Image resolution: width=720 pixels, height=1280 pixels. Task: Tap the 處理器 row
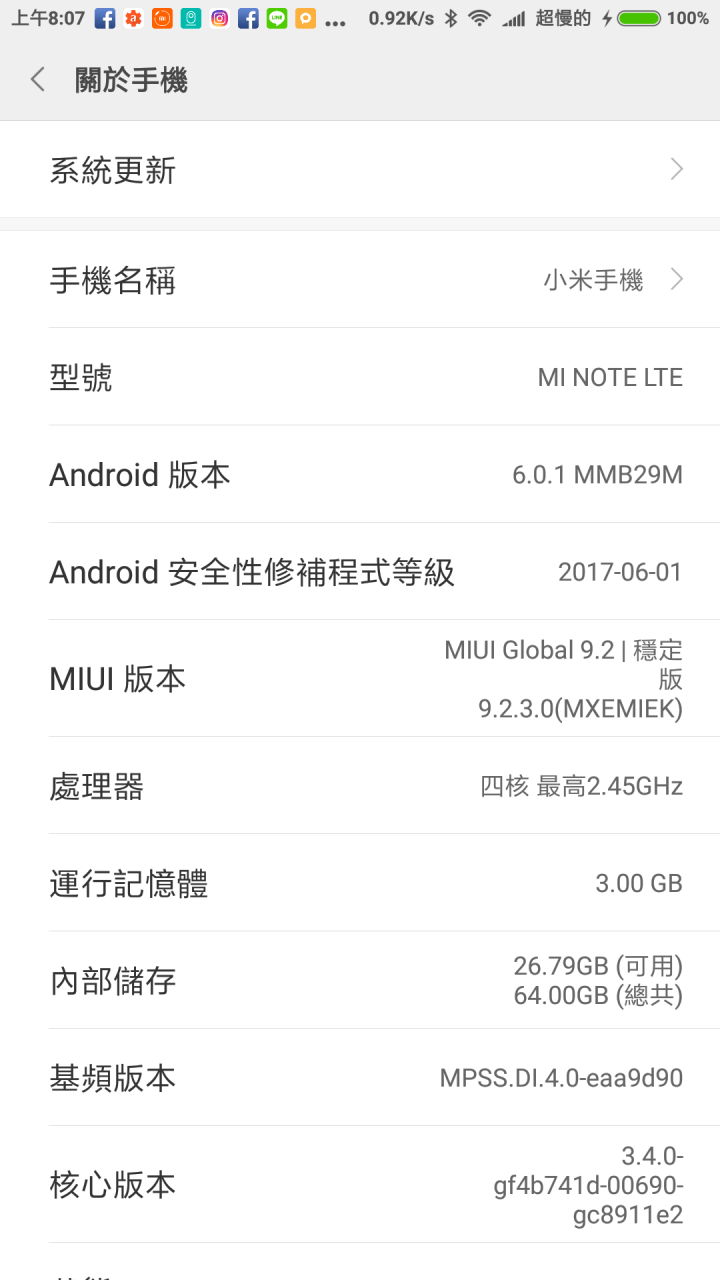point(360,786)
